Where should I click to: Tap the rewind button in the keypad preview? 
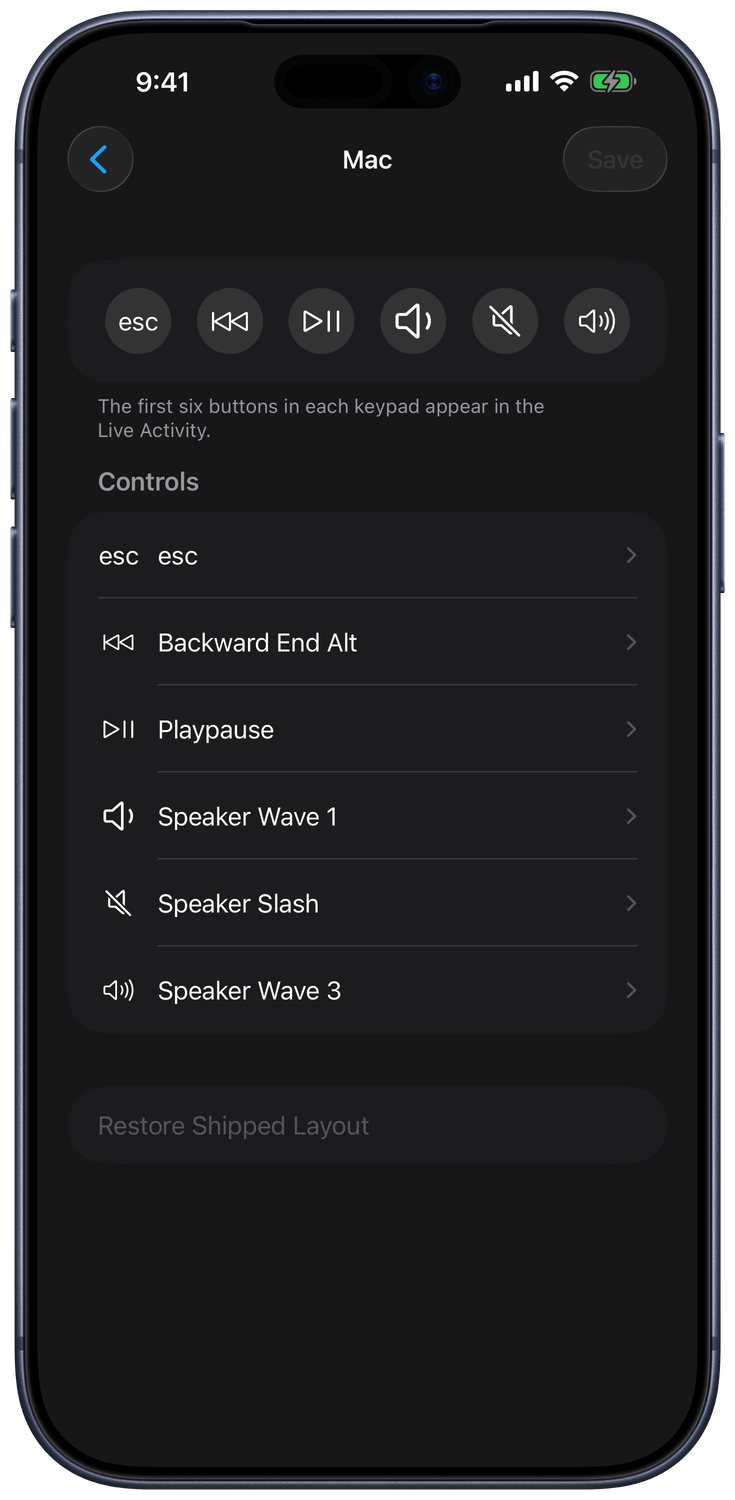[230, 321]
